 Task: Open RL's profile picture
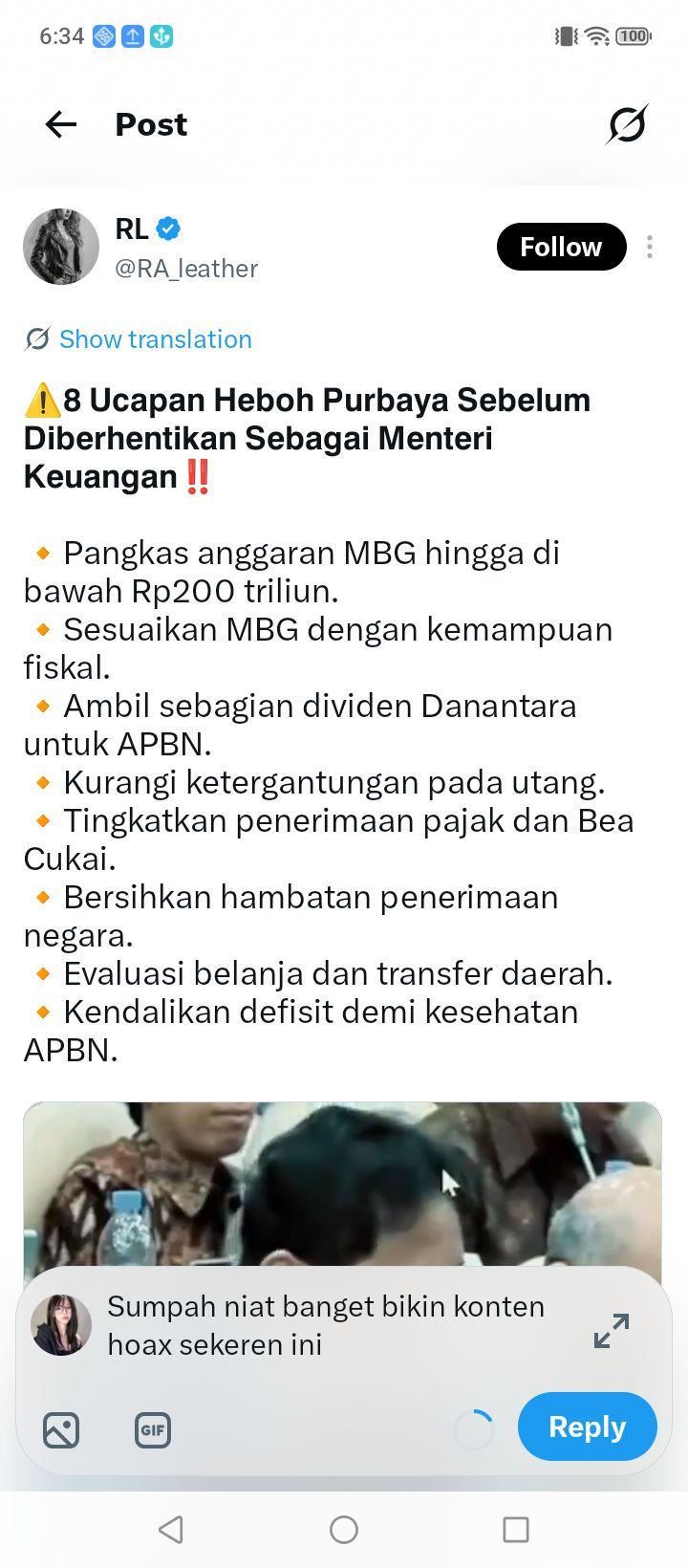(61, 247)
